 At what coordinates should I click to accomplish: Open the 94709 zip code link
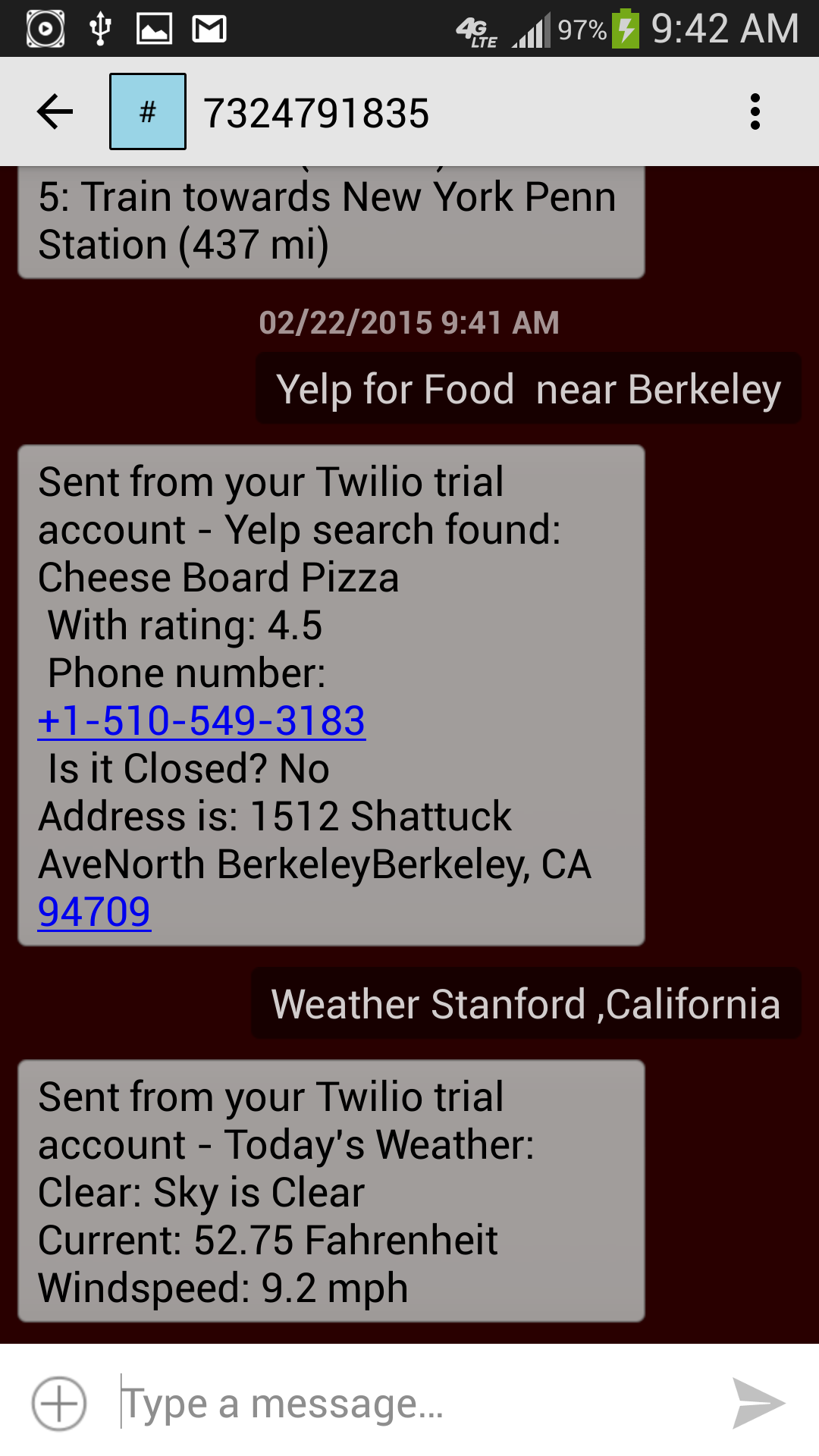(x=94, y=912)
